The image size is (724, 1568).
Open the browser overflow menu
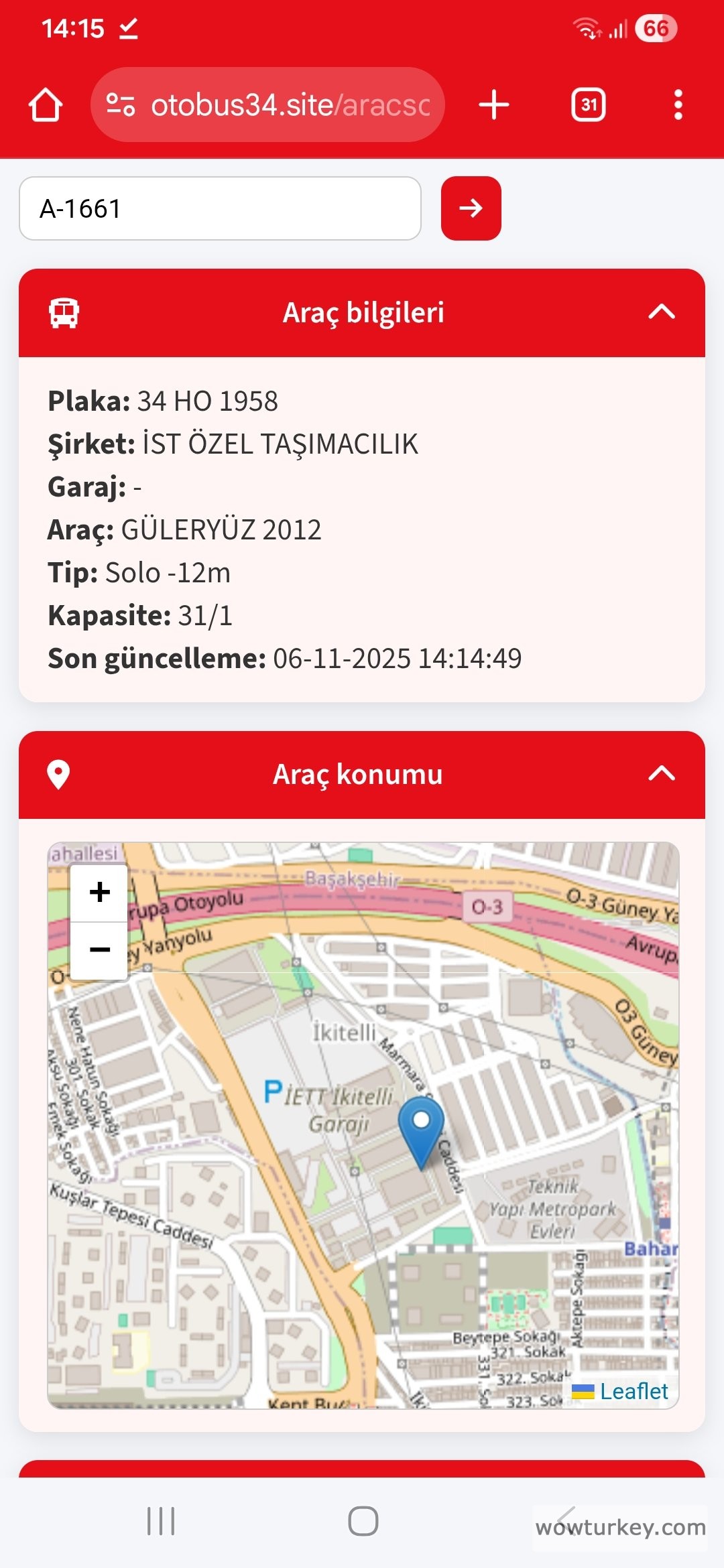point(678,105)
